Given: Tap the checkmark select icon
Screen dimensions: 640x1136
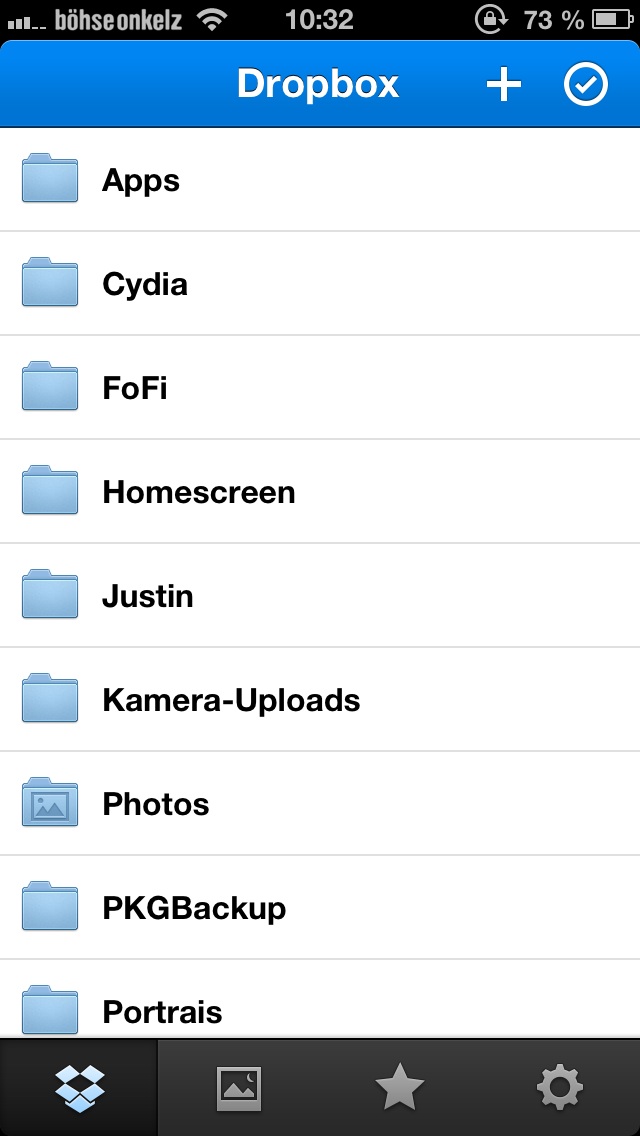Looking at the screenshot, I should pos(586,85).
